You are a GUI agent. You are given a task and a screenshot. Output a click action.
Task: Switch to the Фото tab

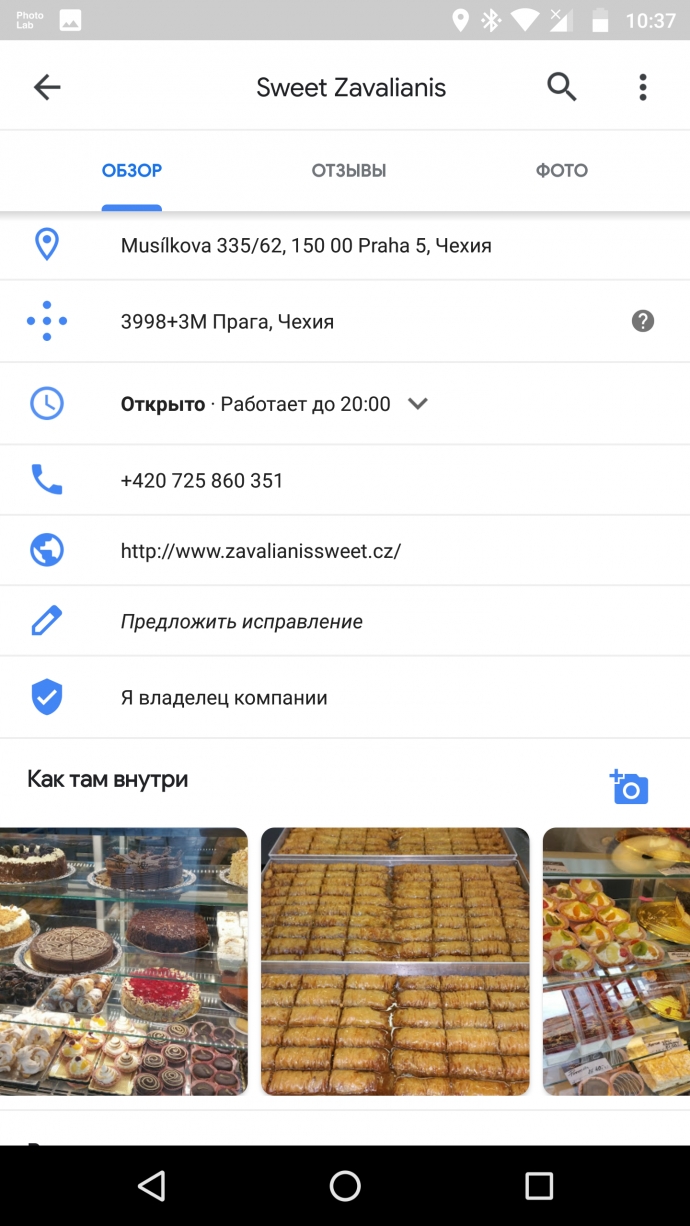coord(561,171)
